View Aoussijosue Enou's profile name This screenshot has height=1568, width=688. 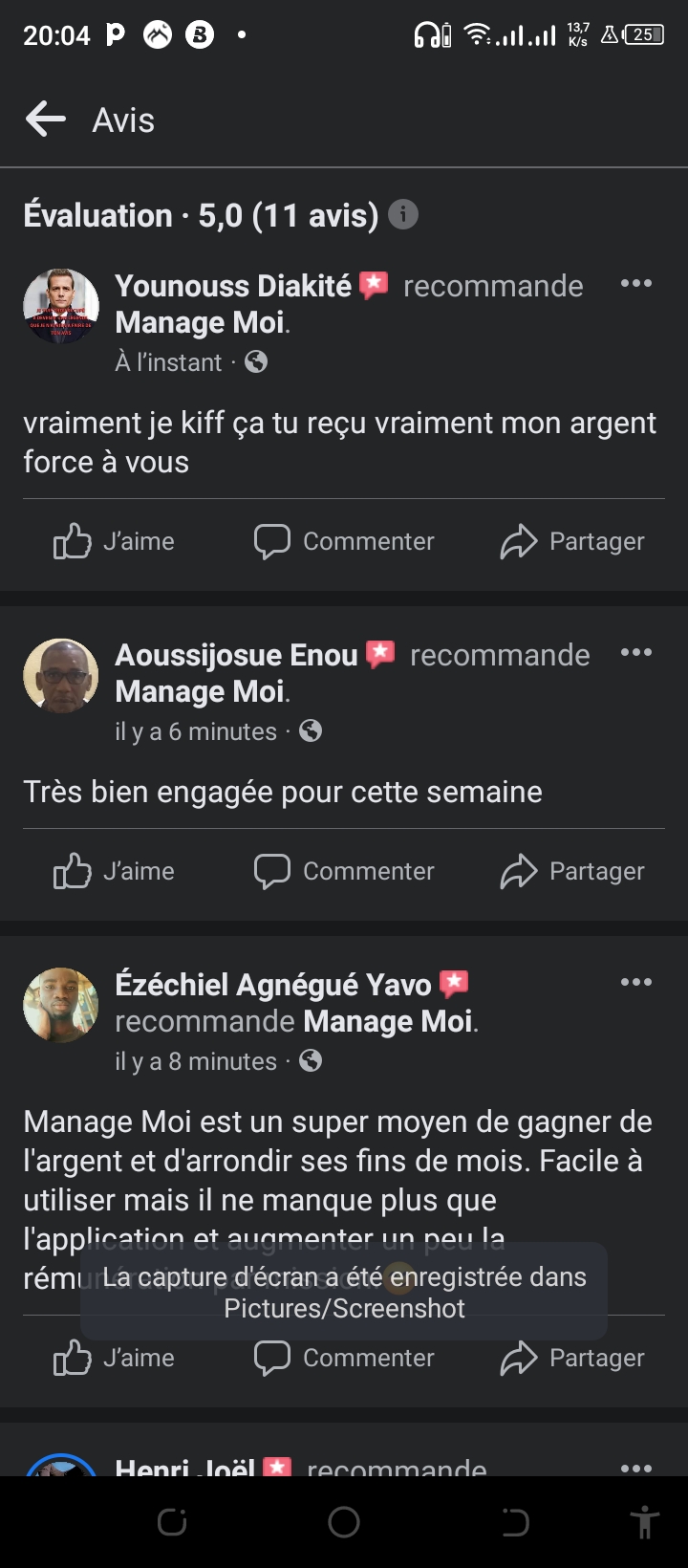[x=236, y=655]
